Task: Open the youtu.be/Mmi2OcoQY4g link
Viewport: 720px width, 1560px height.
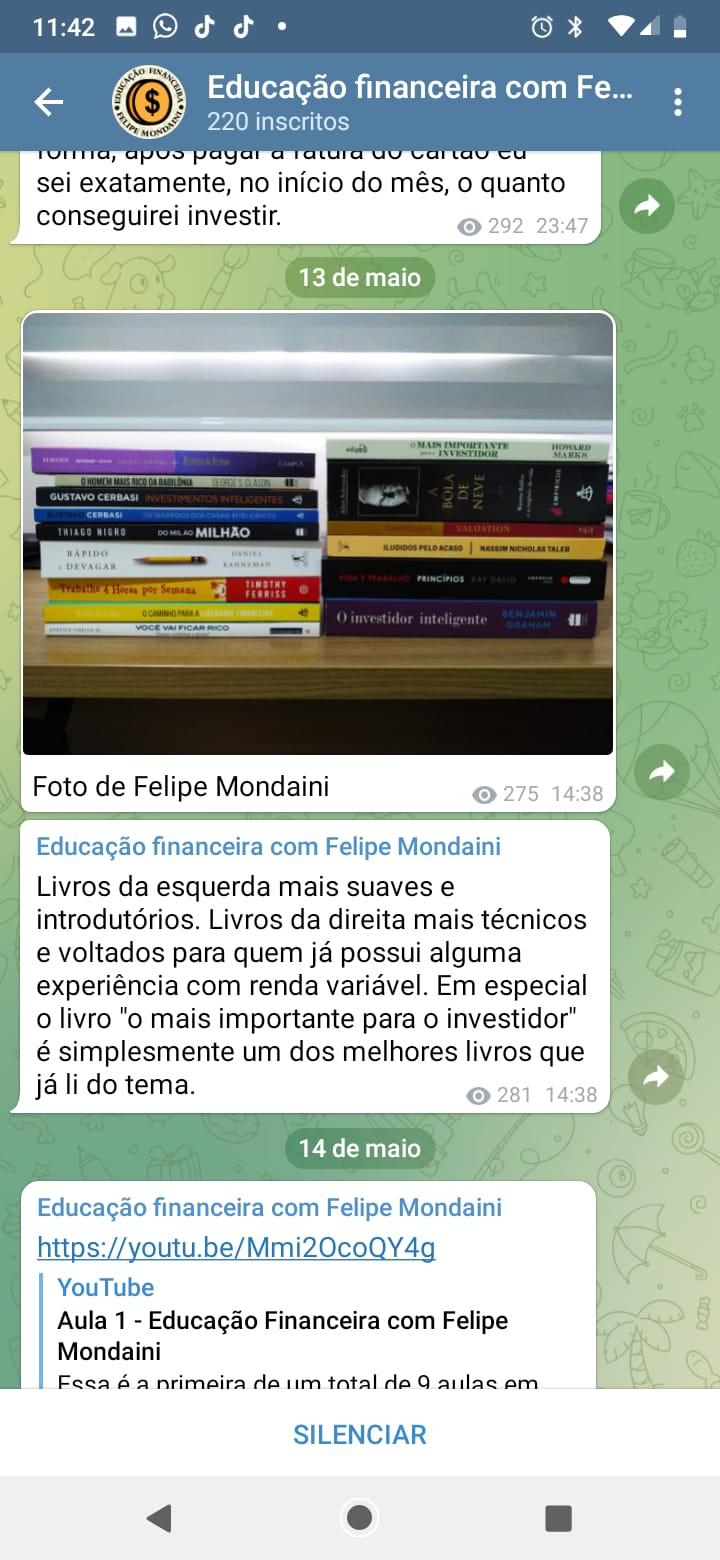Action: coord(236,1248)
